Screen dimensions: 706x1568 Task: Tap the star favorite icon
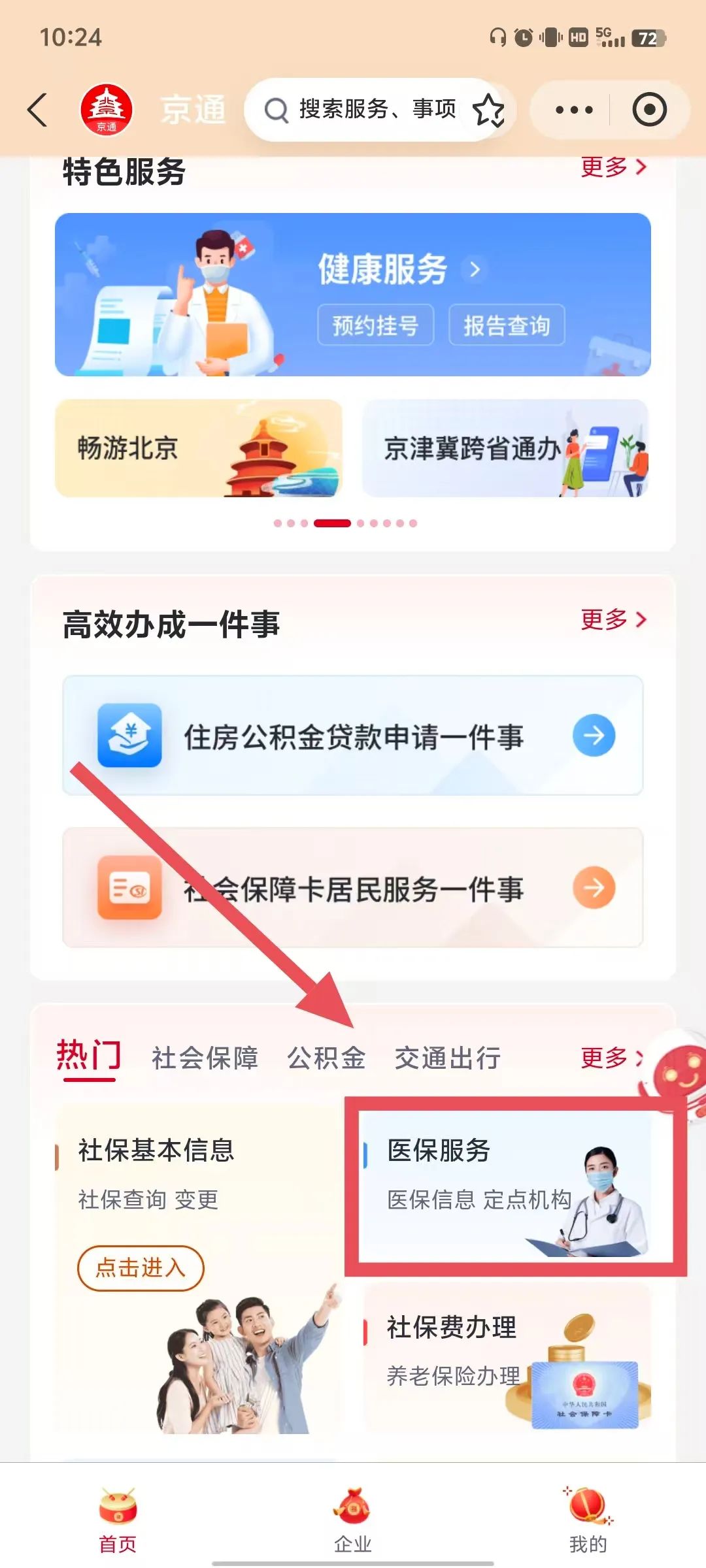pos(488,110)
